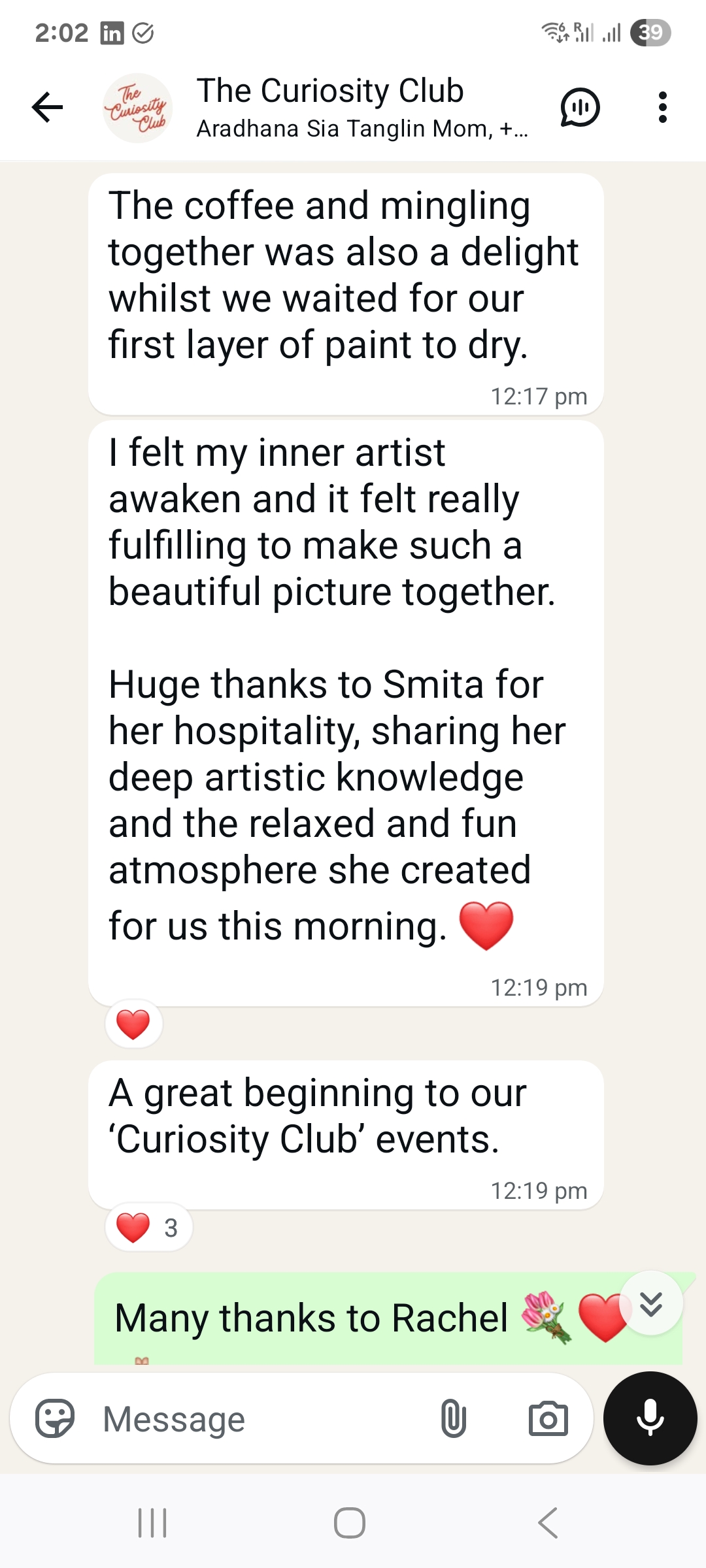The image size is (706, 1568).
Task: View the 3 heart reactions on 'great beginning' message
Action: tap(148, 1228)
